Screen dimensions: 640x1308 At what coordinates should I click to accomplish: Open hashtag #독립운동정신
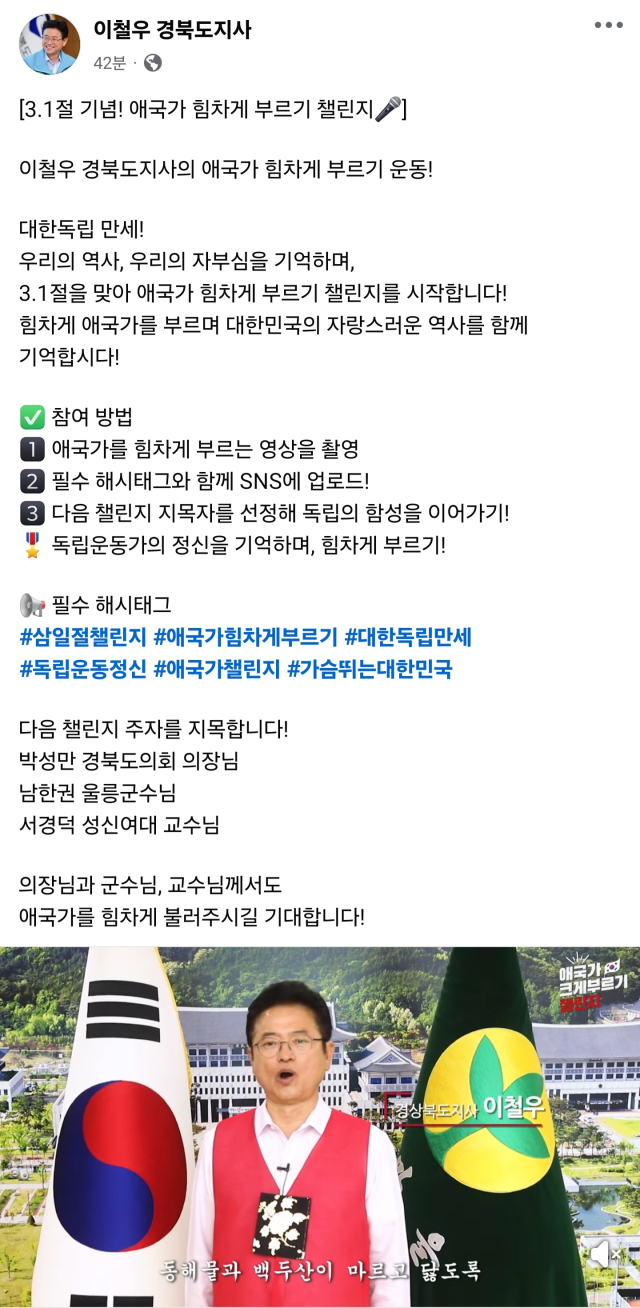(x=83, y=669)
